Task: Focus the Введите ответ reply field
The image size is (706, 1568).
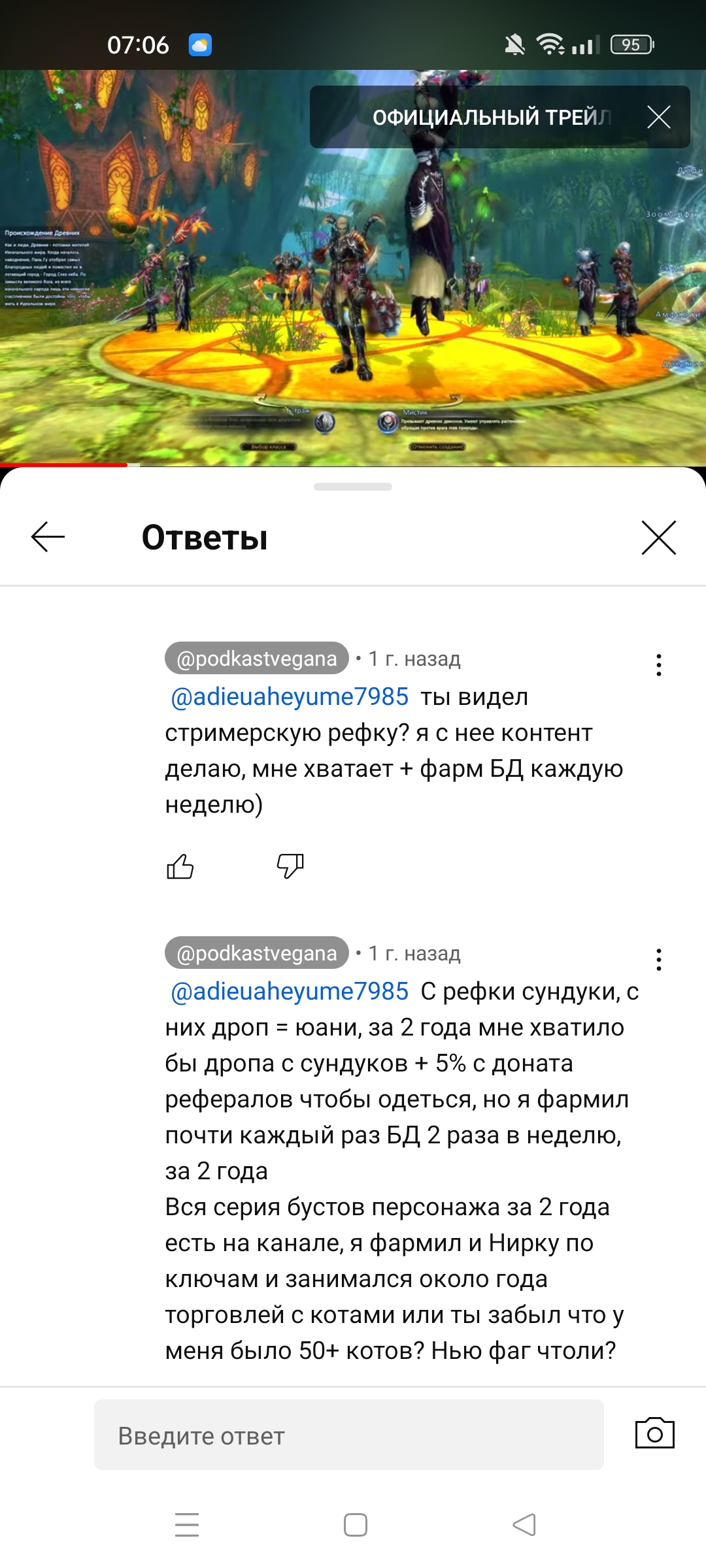Action: click(x=348, y=1435)
